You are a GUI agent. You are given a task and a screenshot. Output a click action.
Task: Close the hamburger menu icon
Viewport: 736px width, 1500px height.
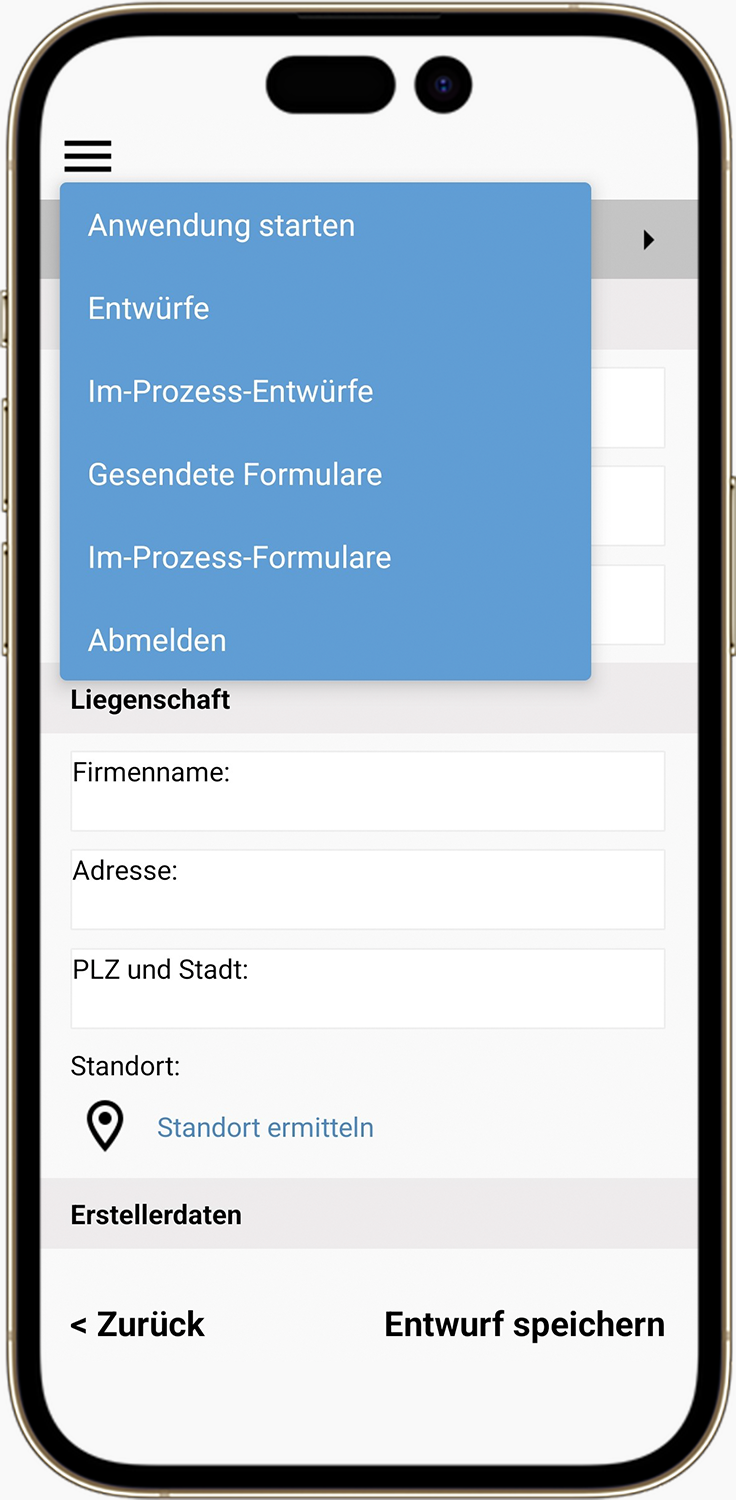point(88,156)
